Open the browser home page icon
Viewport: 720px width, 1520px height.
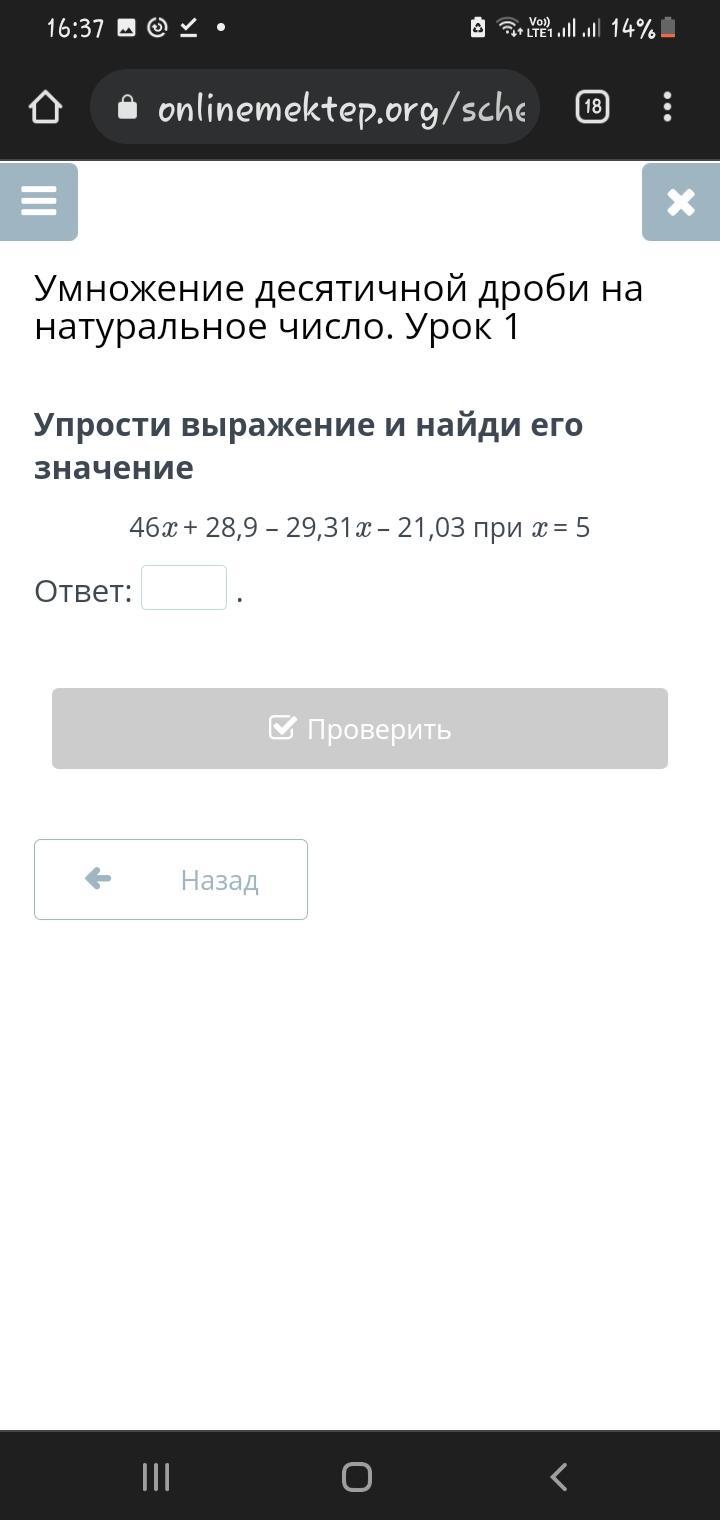[46, 107]
